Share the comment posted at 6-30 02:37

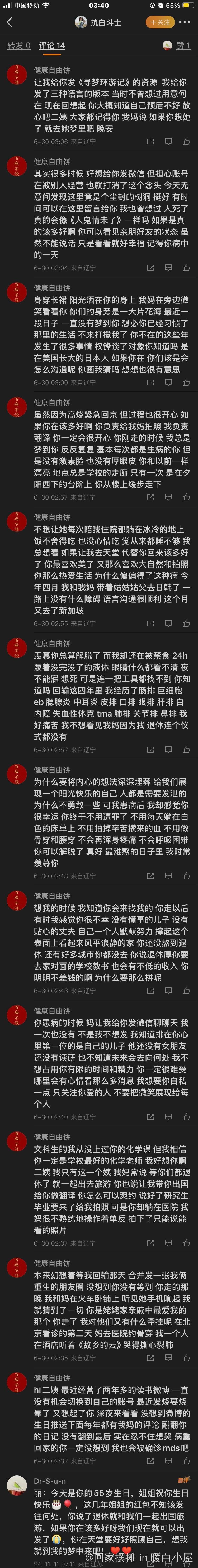(x=150, y=1243)
